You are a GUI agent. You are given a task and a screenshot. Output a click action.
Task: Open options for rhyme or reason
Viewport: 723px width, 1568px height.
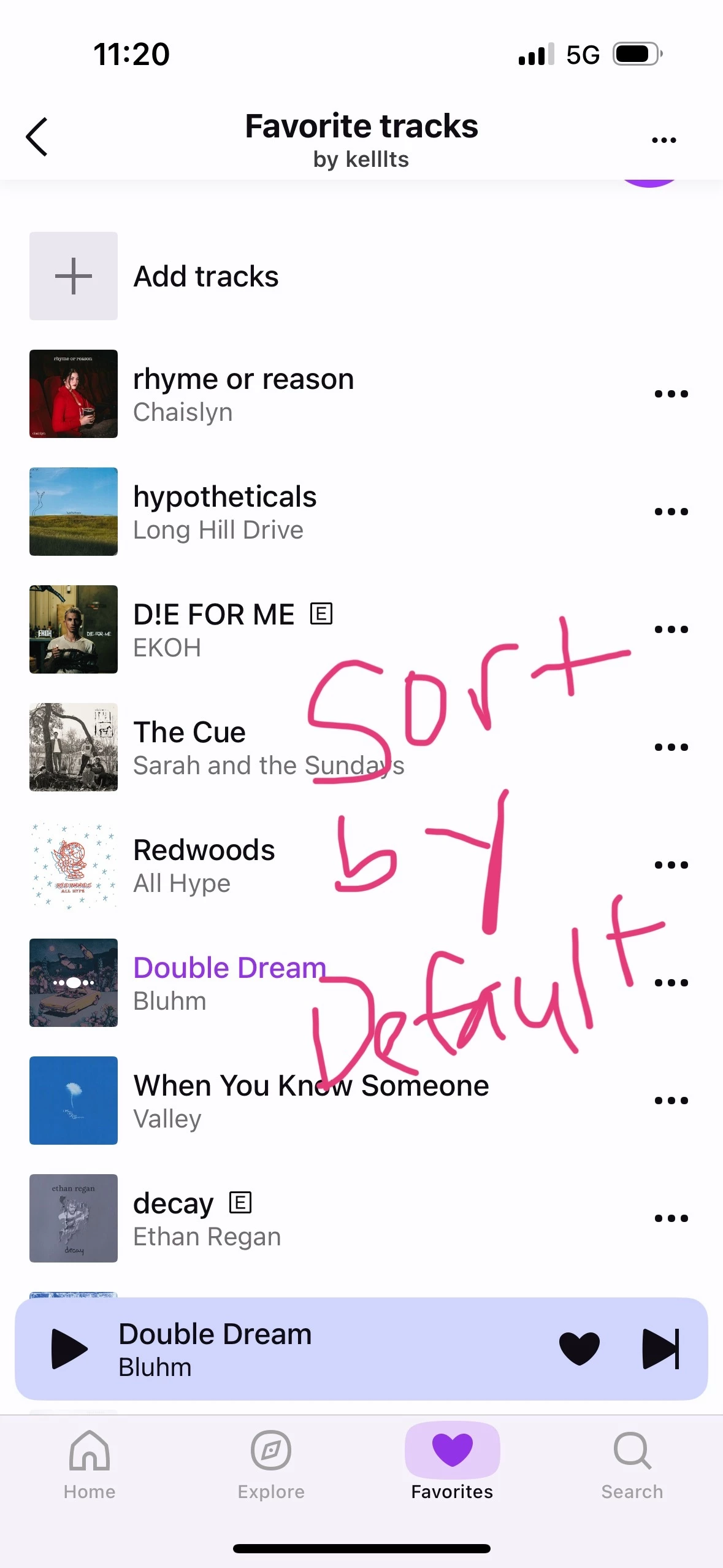(x=671, y=394)
